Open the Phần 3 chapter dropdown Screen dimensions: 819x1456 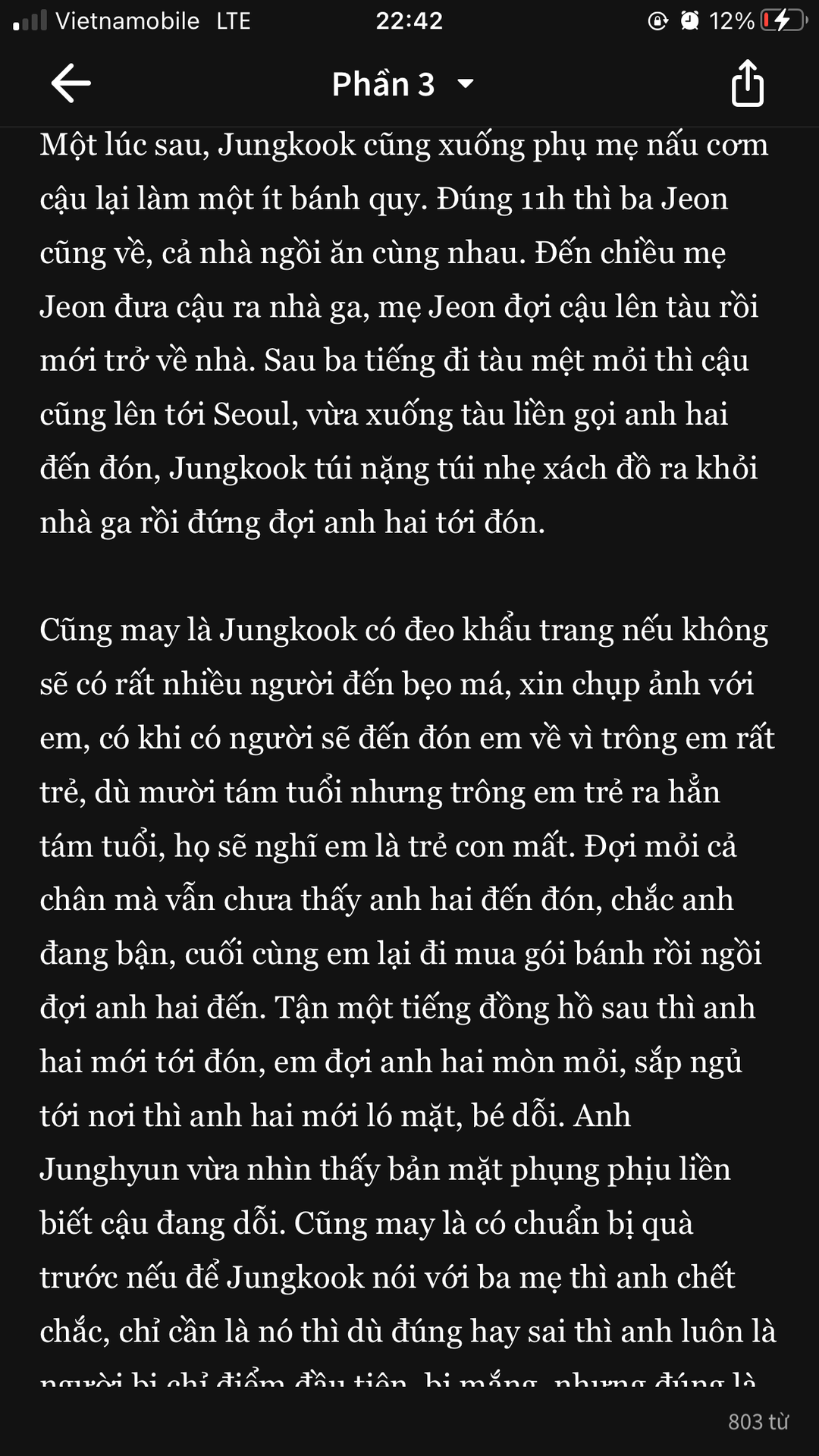click(403, 84)
